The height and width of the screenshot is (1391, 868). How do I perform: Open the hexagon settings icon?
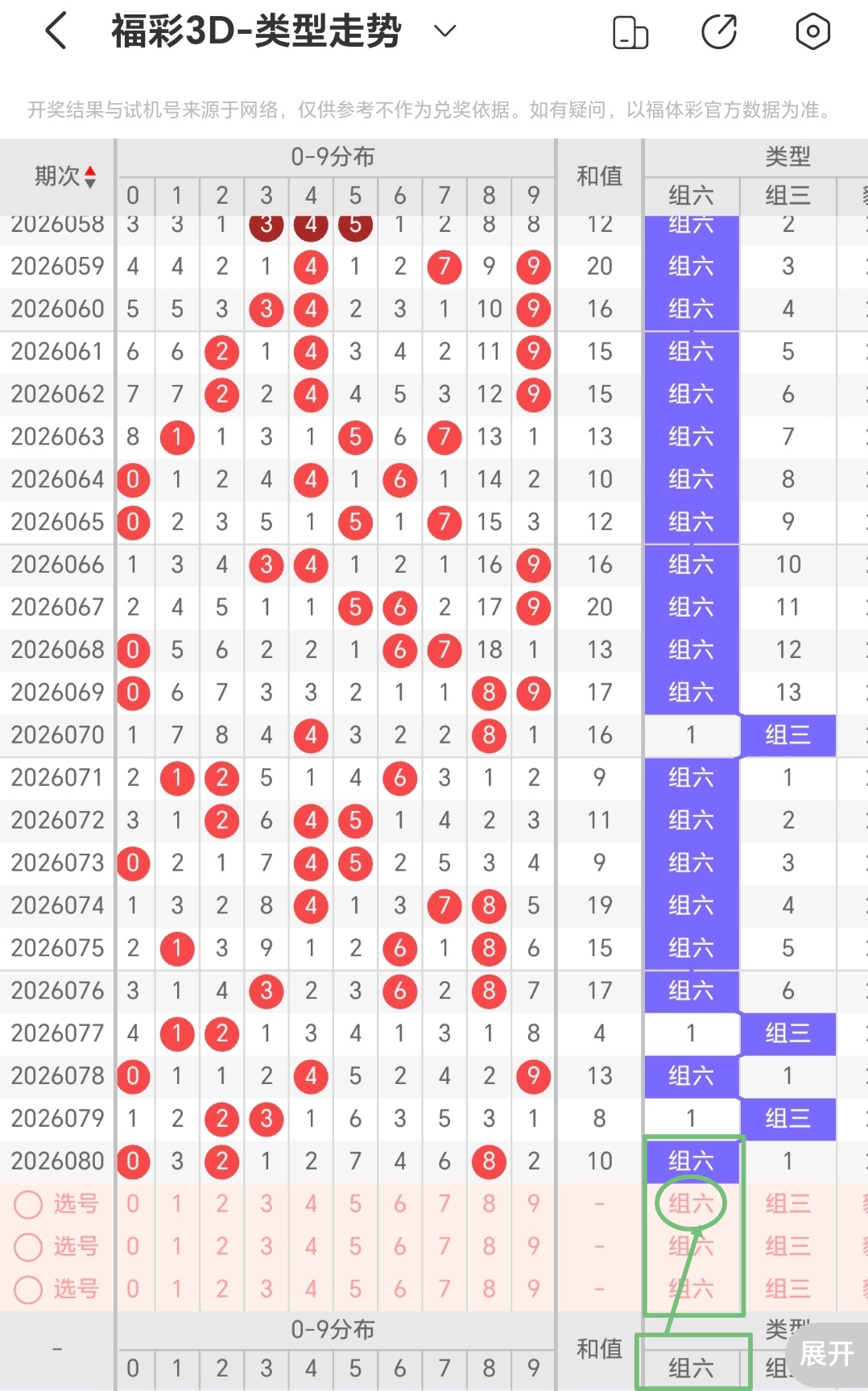pos(812,32)
